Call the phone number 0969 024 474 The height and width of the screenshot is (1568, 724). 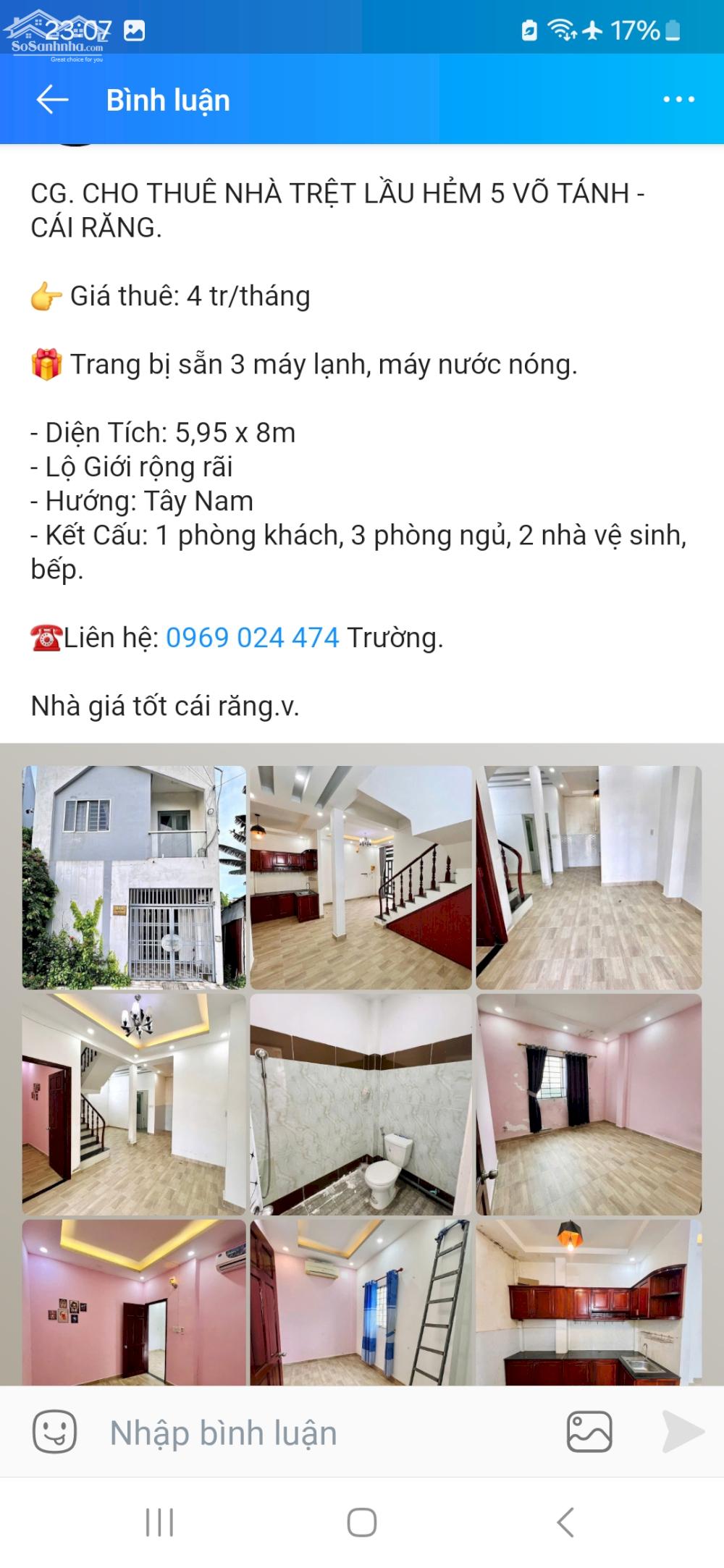coord(252,638)
